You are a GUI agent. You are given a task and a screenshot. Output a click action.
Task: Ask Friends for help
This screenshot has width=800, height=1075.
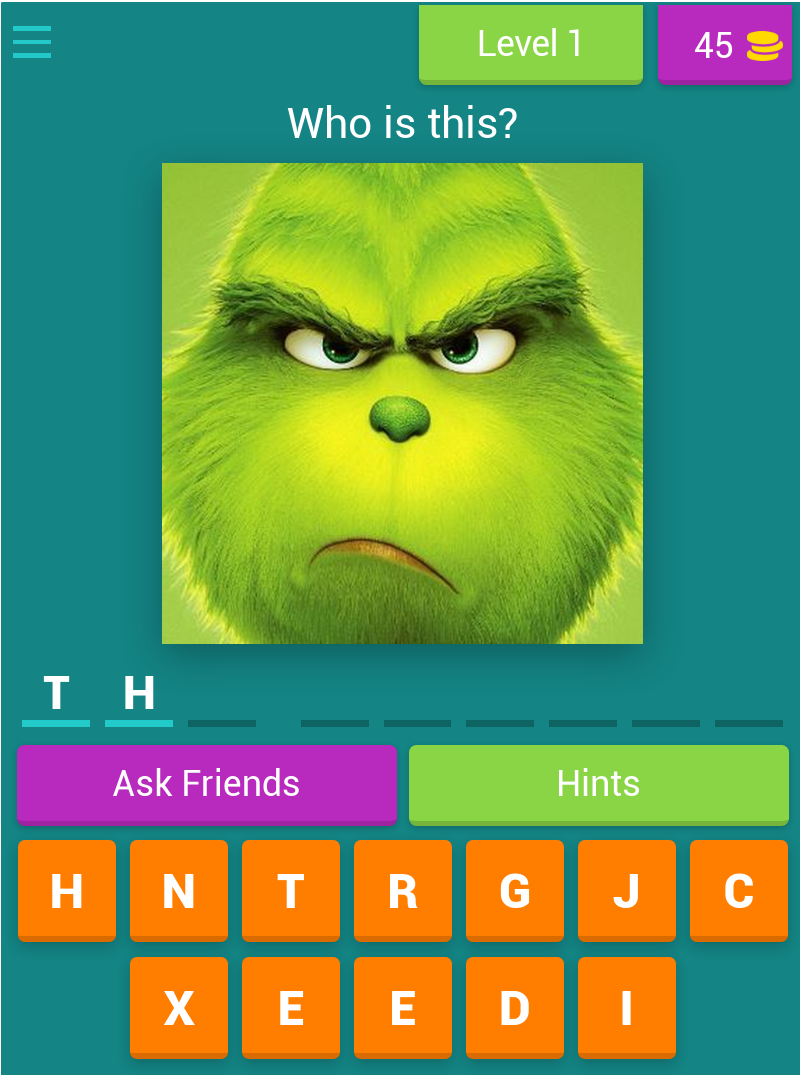207,784
